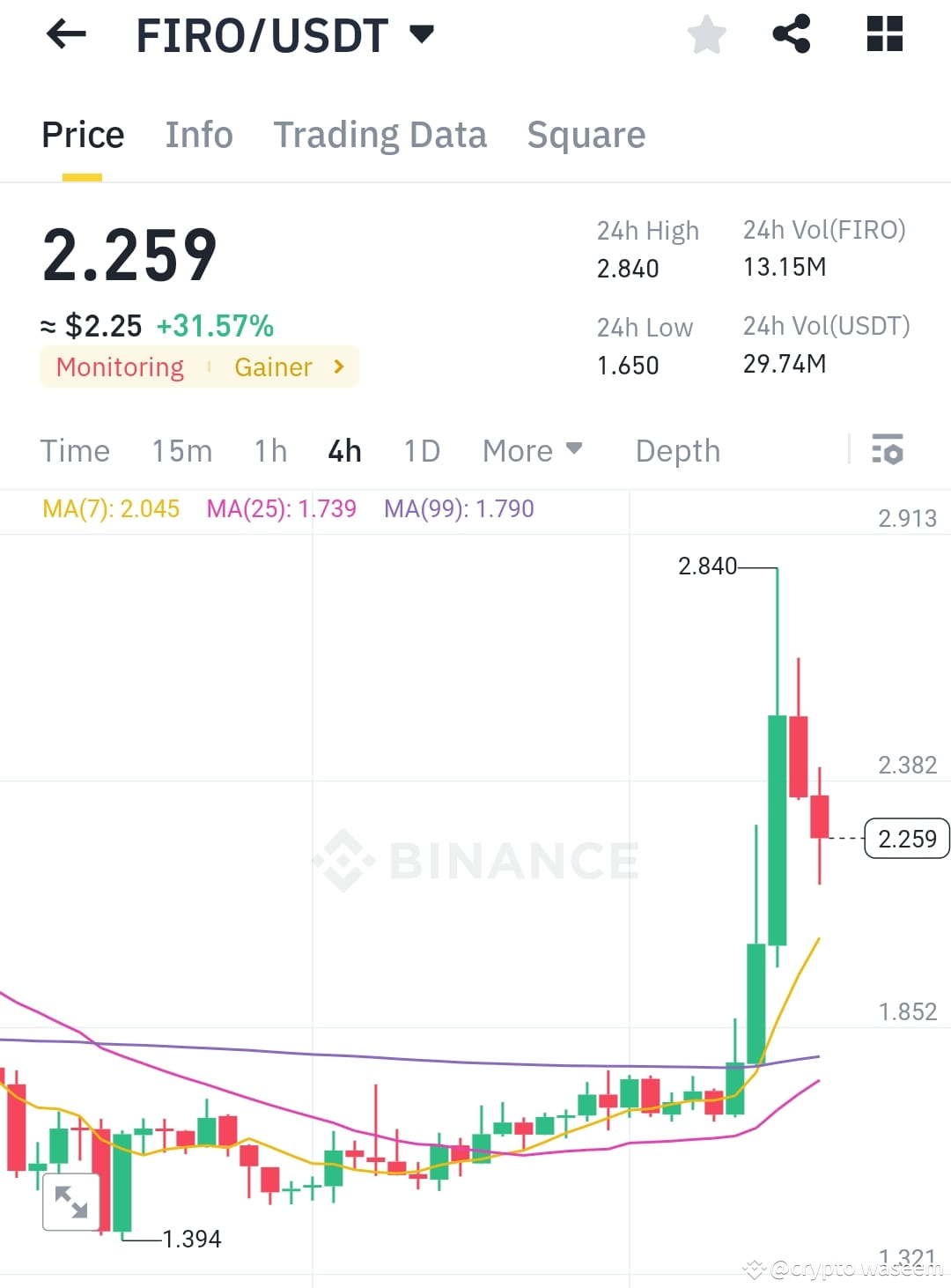Tap the star to favorite FIRO/USDT

705,33
